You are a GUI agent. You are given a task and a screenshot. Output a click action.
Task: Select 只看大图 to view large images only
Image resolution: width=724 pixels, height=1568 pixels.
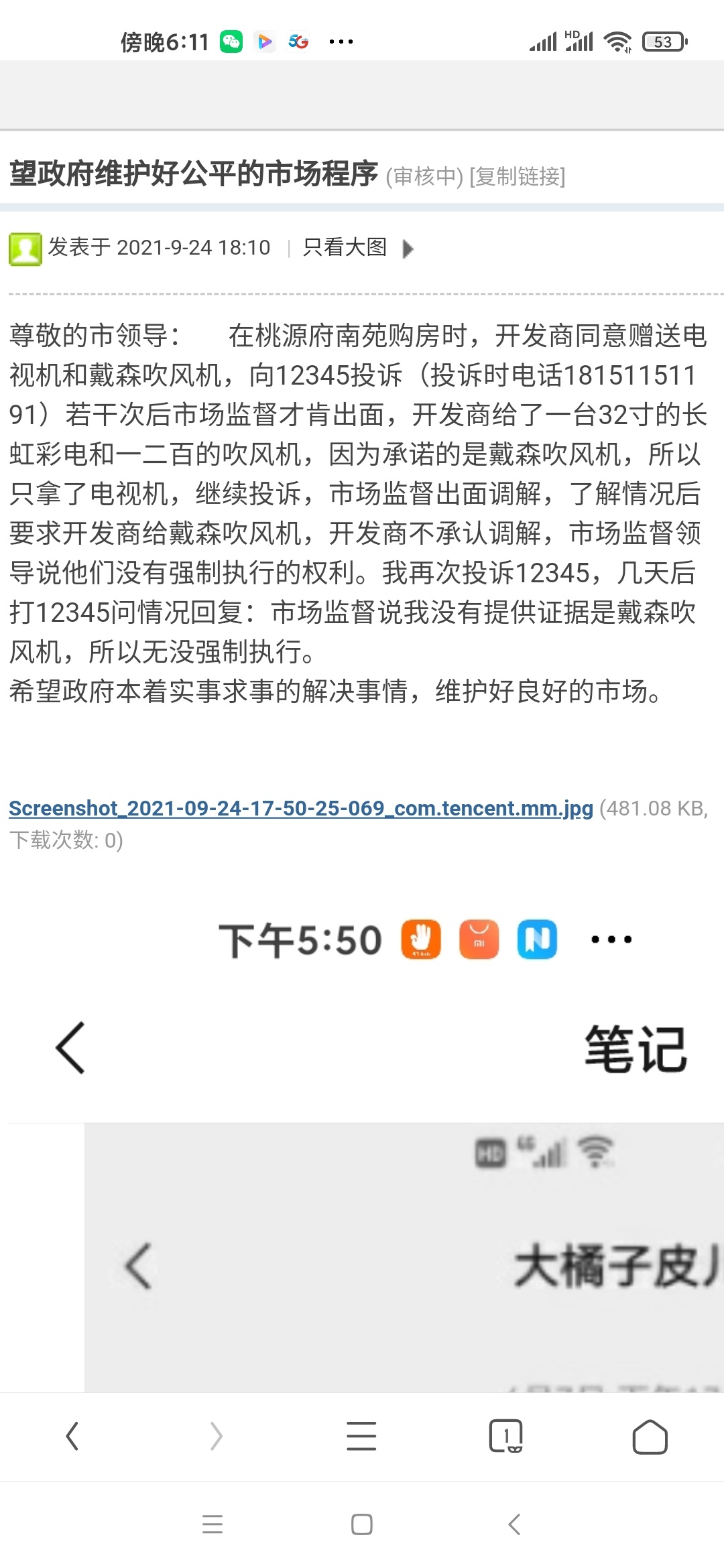(345, 248)
